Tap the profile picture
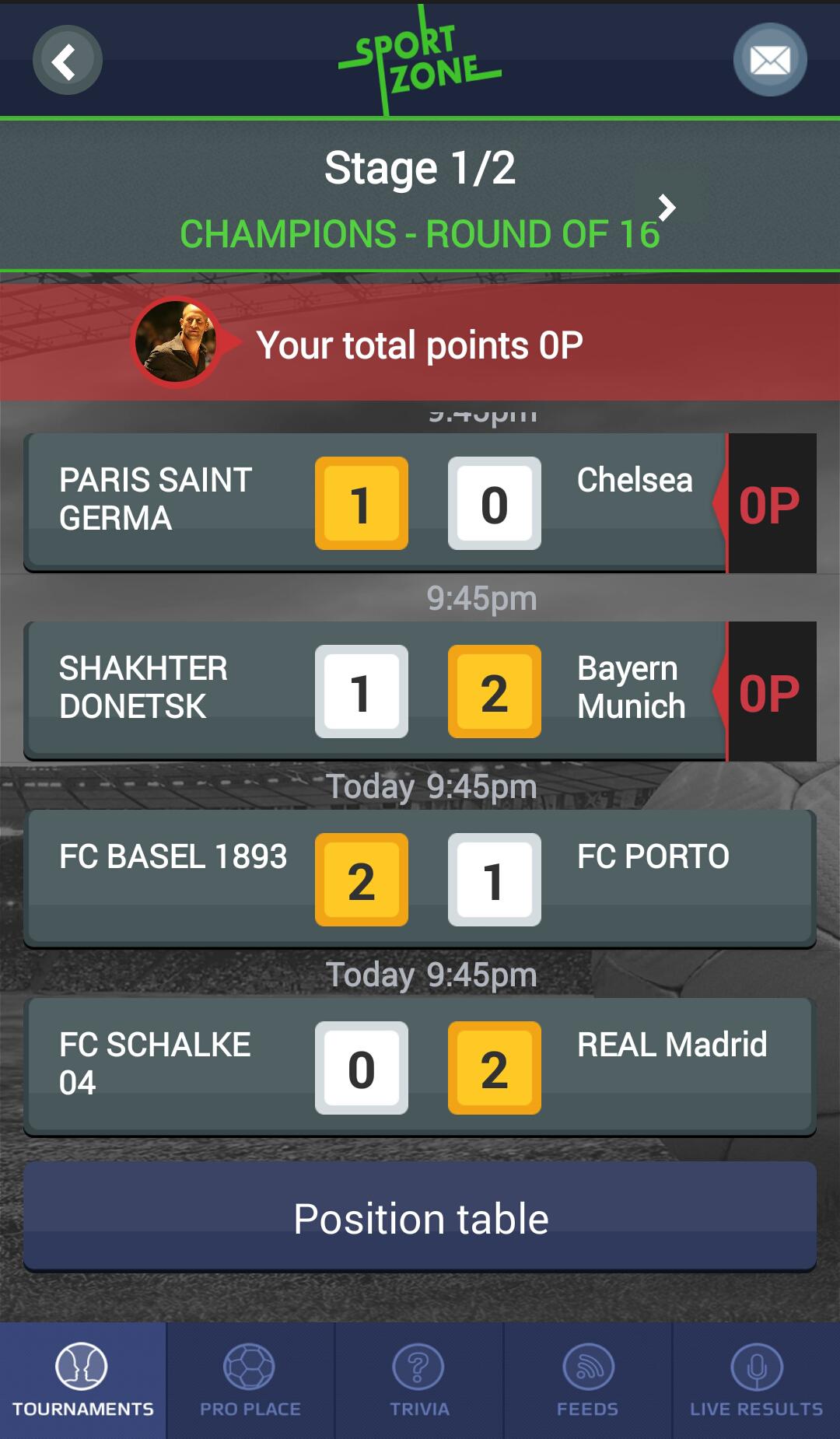840x1439 pixels. [x=176, y=342]
